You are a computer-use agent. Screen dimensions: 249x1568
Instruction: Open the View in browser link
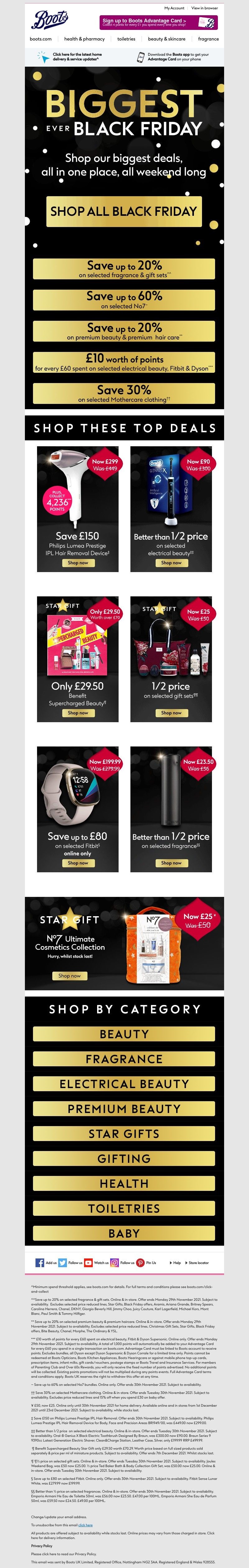[x=204, y=8]
